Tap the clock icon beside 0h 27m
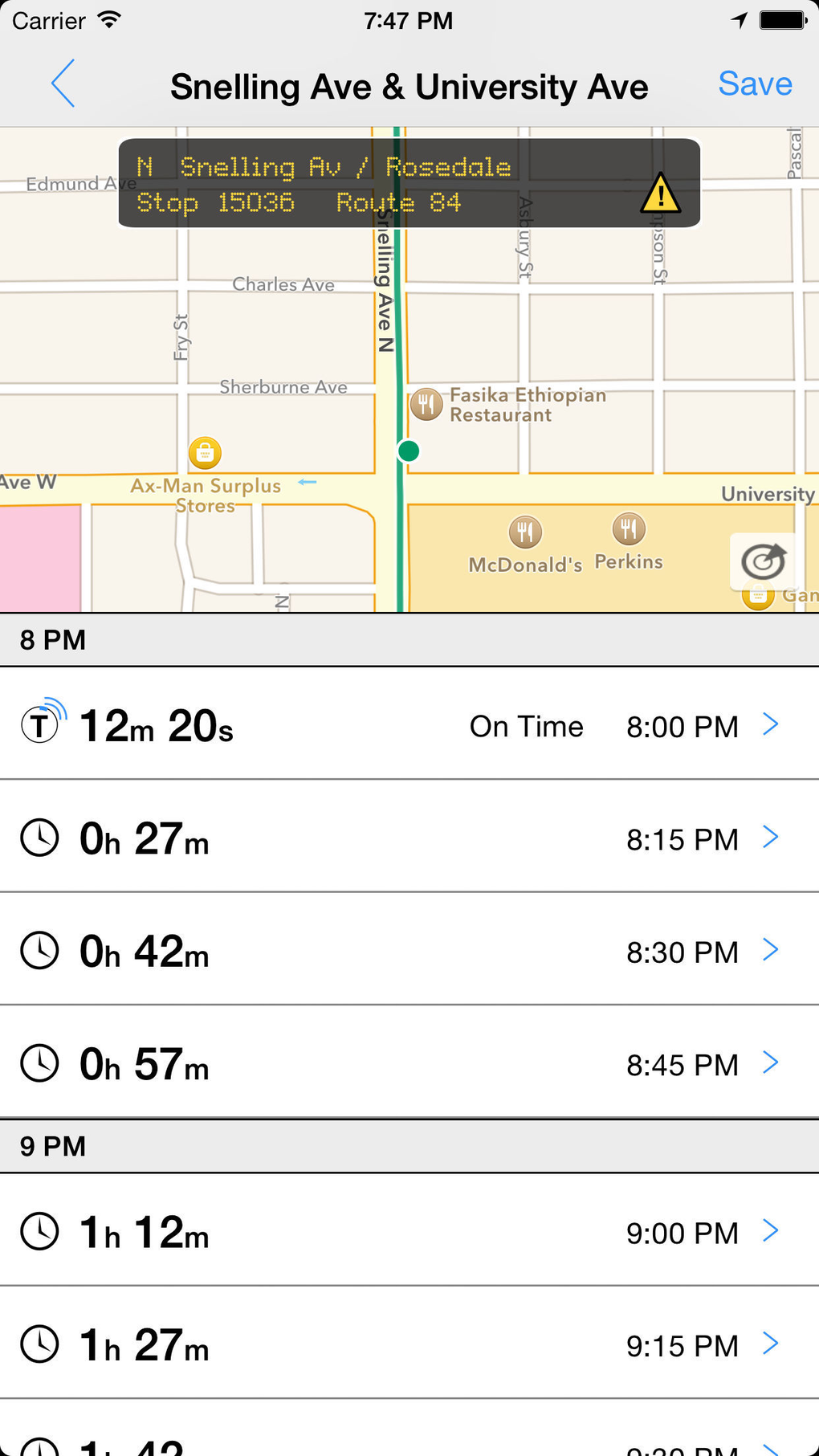The width and height of the screenshot is (819, 1456). coord(39,837)
